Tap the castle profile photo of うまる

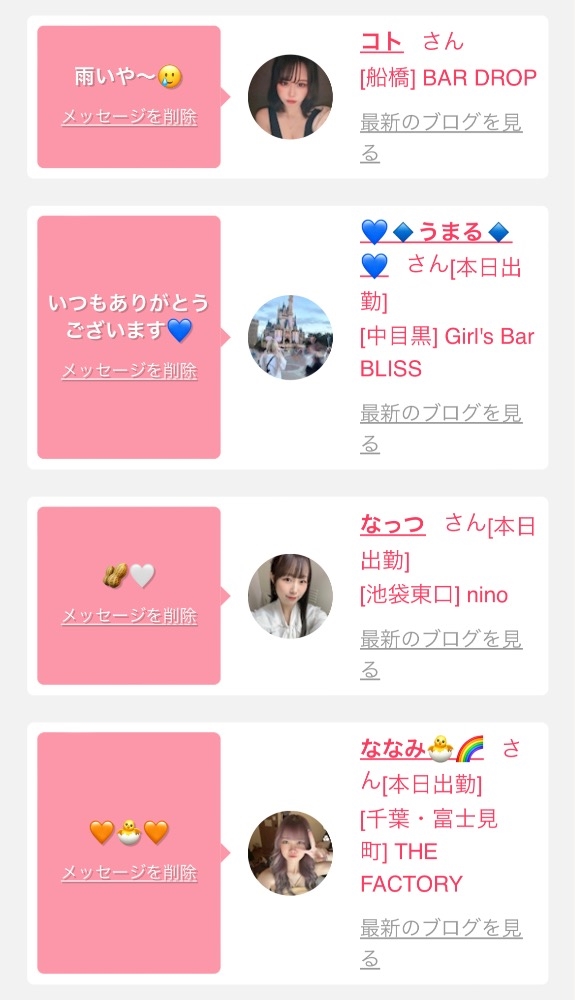[290, 337]
